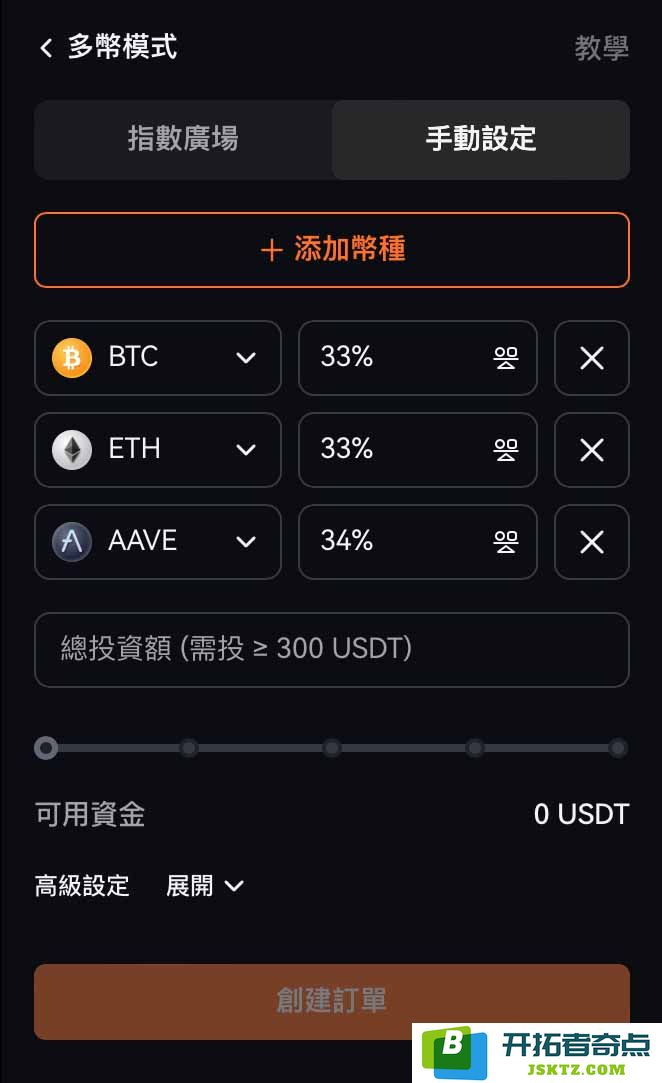The height and width of the screenshot is (1083, 662).
Task: Focus the 總投資額 amount field
Action: tap(332, 649)
